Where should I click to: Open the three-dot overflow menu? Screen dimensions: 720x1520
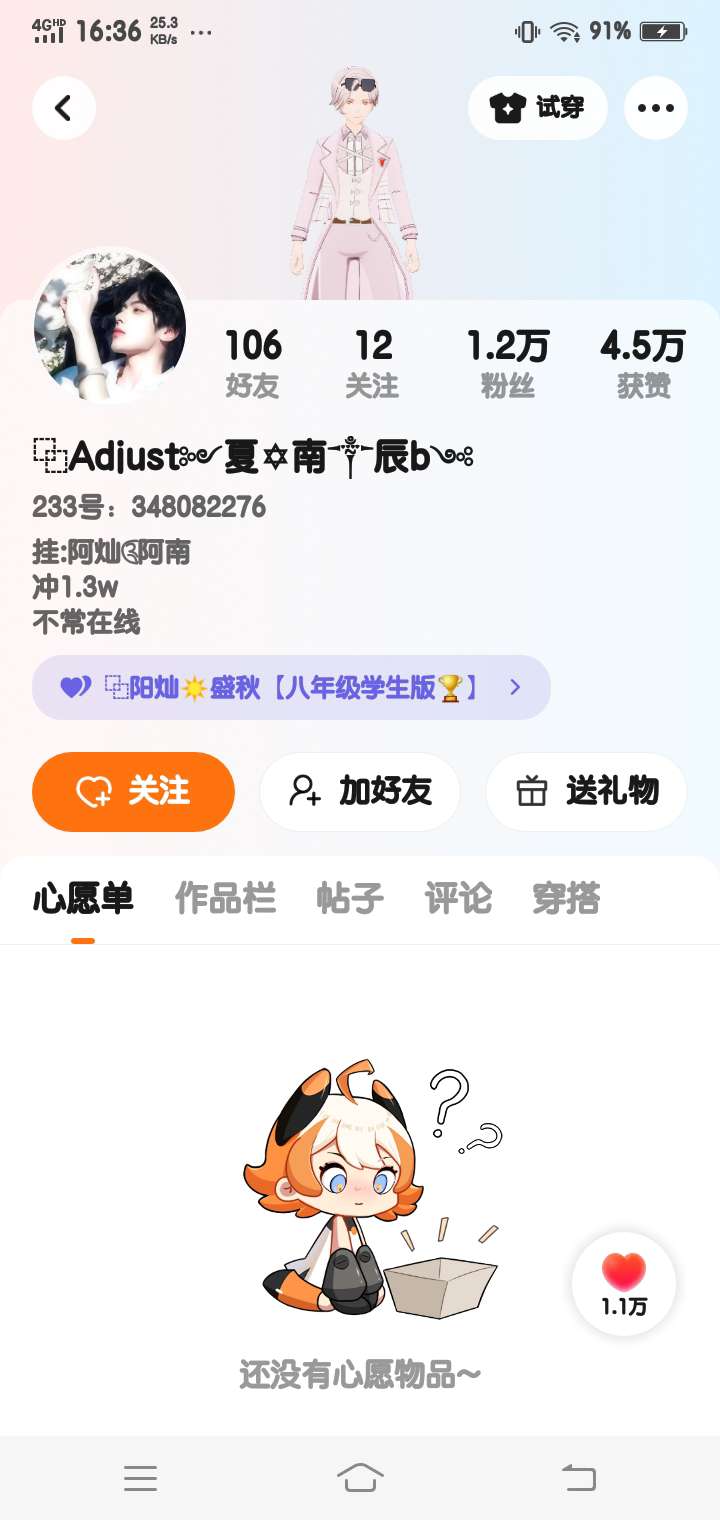coord(655,108)
